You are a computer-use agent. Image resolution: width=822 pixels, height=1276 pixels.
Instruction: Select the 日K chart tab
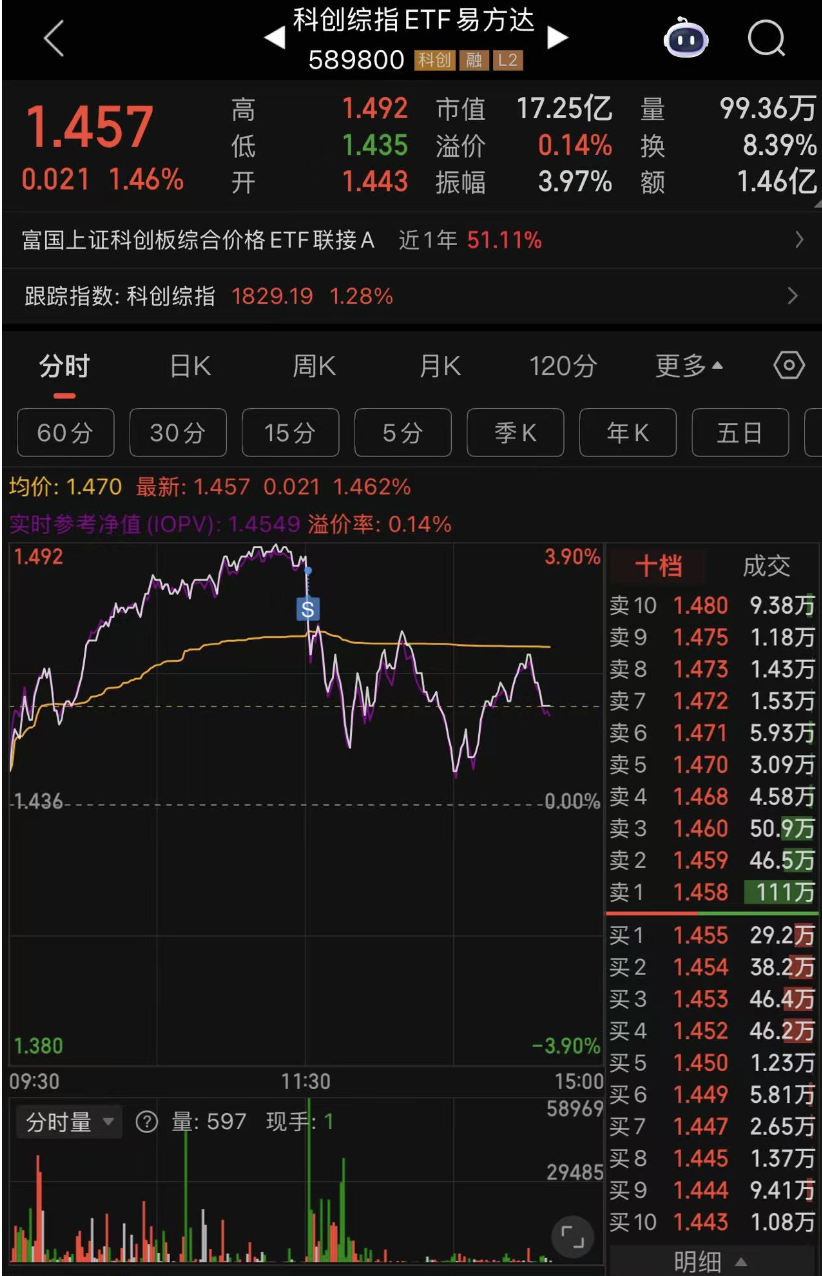click(x=190, y=367)
